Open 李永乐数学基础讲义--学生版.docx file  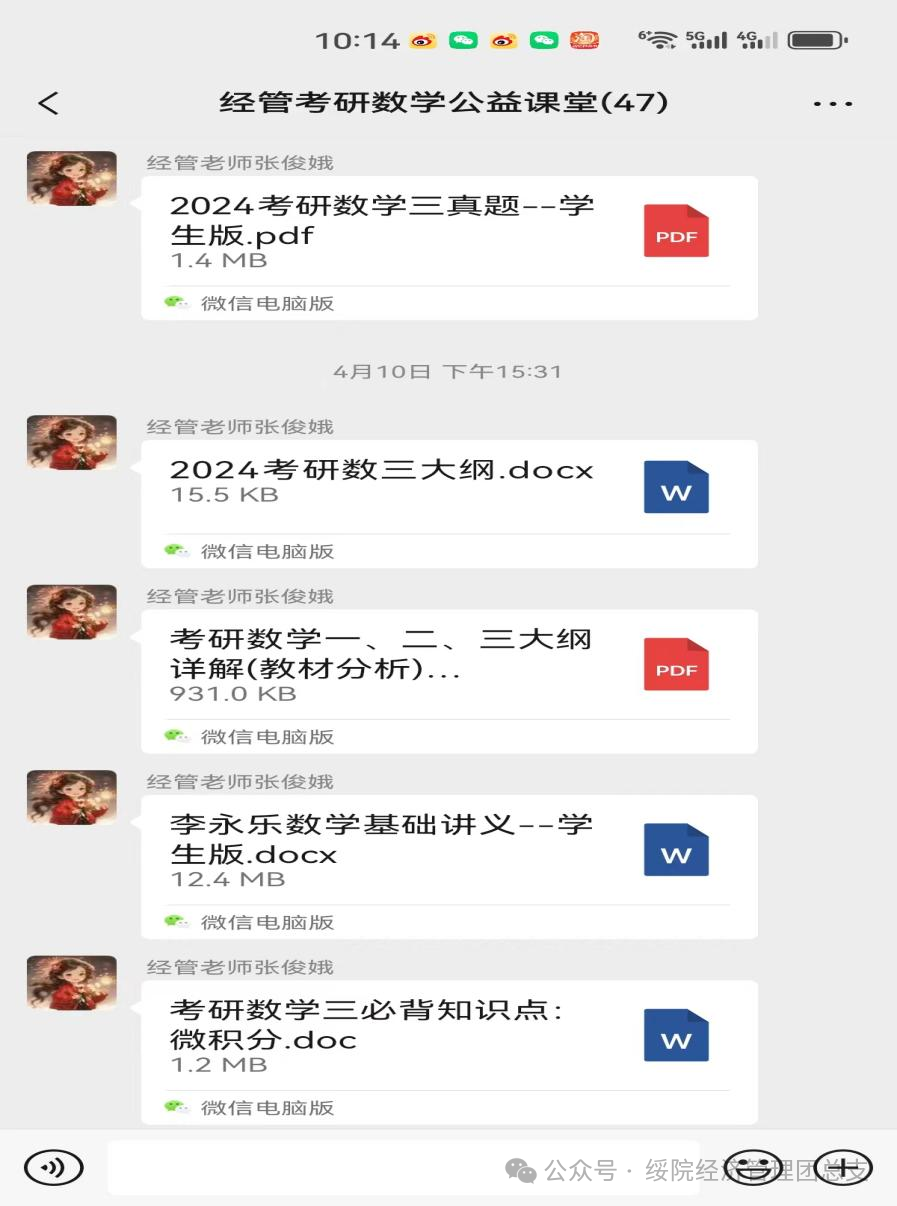point(449,851)
